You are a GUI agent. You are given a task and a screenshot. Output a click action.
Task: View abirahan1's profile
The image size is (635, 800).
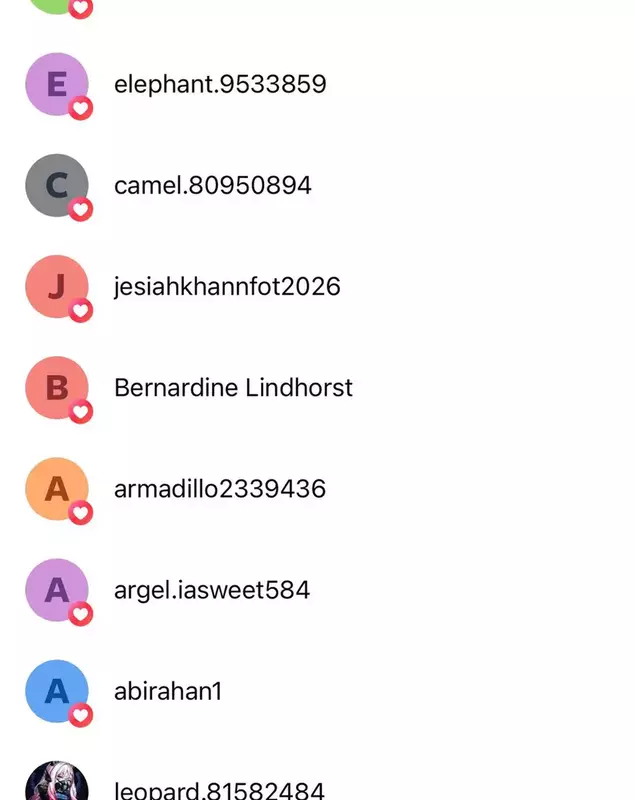click(x=168, y=691)
